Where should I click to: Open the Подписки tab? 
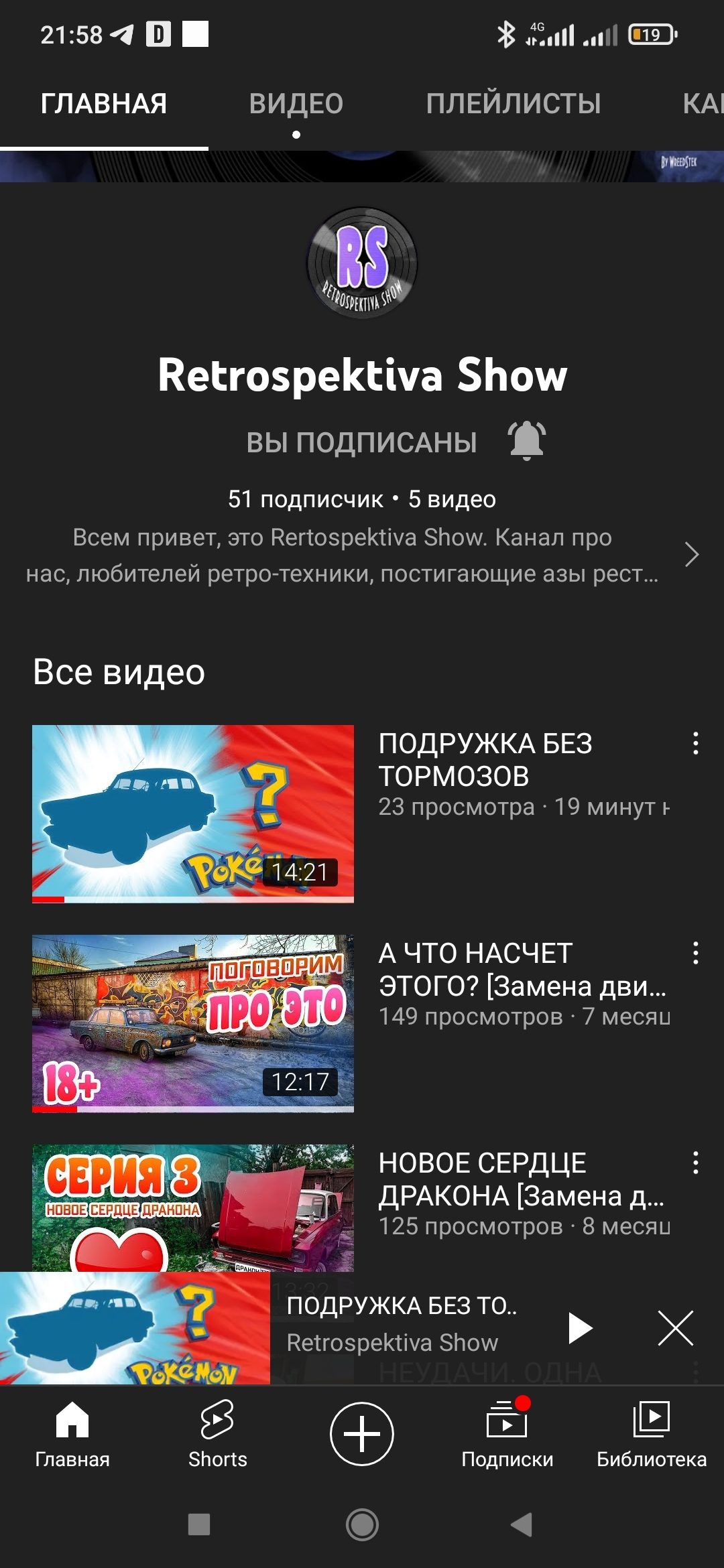click(x=507, y=1434)
